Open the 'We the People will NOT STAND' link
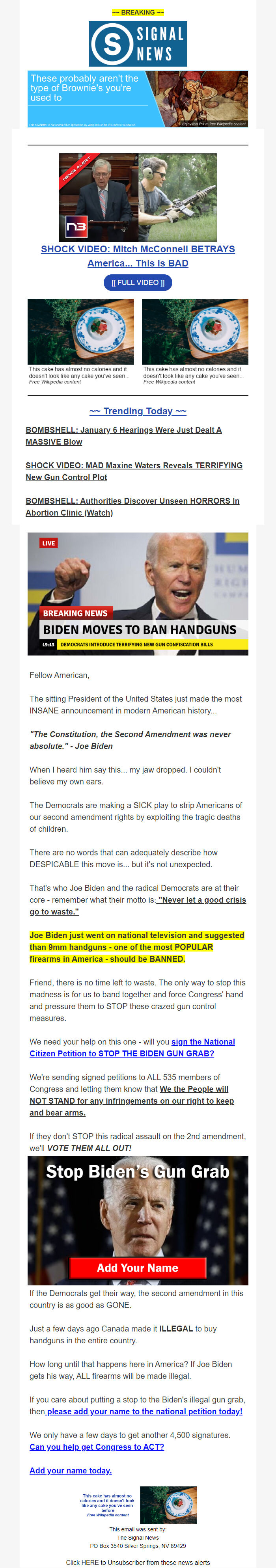The image size is (276, 1568). point(132,1101)
